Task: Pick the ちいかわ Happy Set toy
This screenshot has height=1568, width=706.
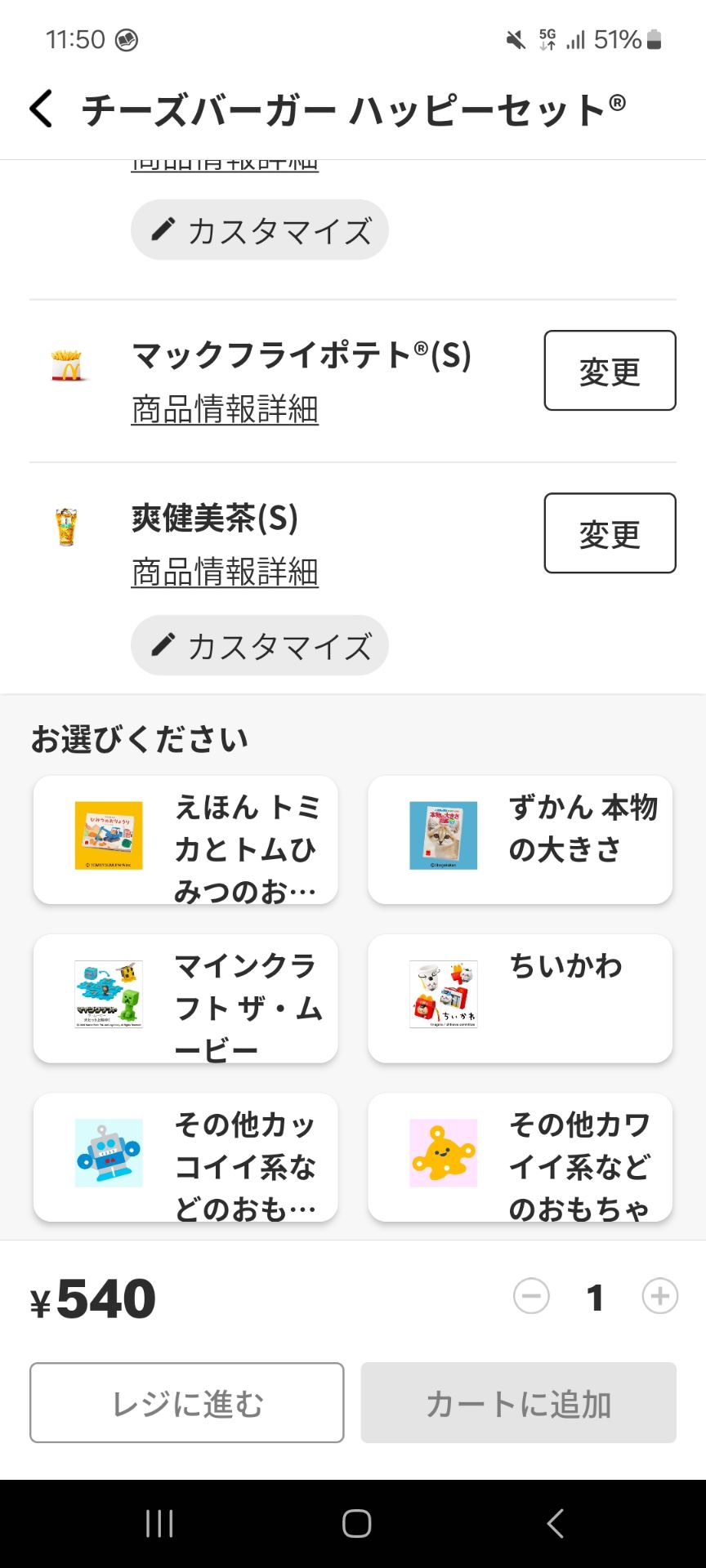Action: (x=521, y=998)
